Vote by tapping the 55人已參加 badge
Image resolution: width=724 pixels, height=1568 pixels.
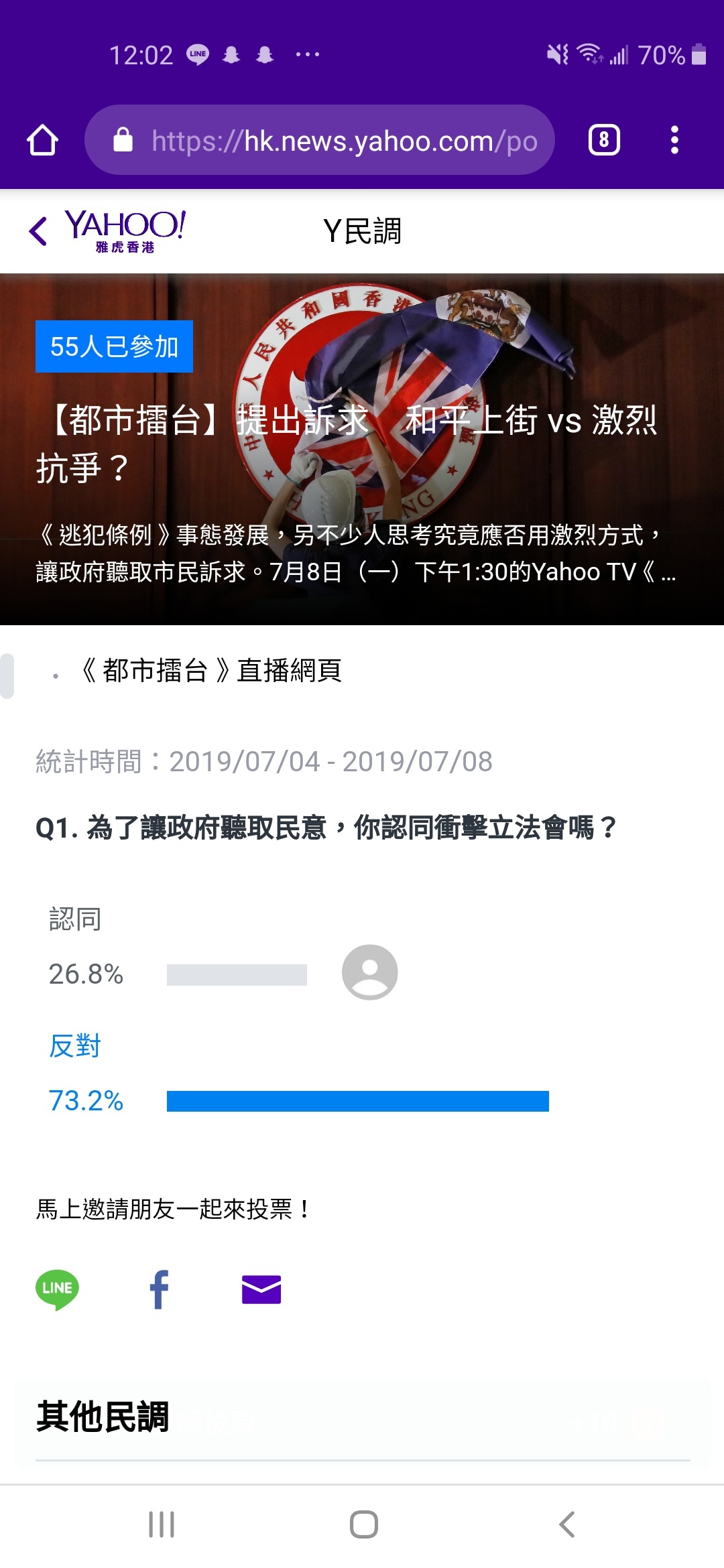(113, 346)
